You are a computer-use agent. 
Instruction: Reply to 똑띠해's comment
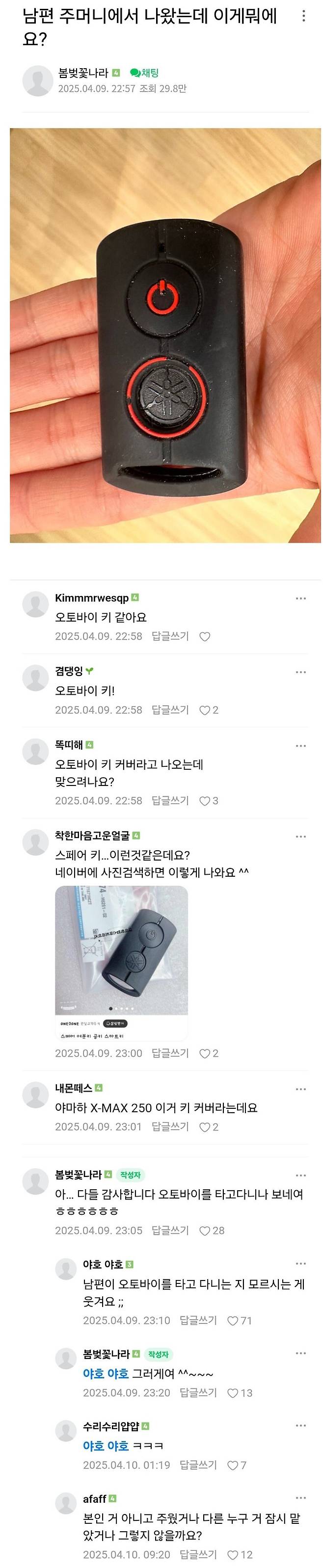pos(170,800)
